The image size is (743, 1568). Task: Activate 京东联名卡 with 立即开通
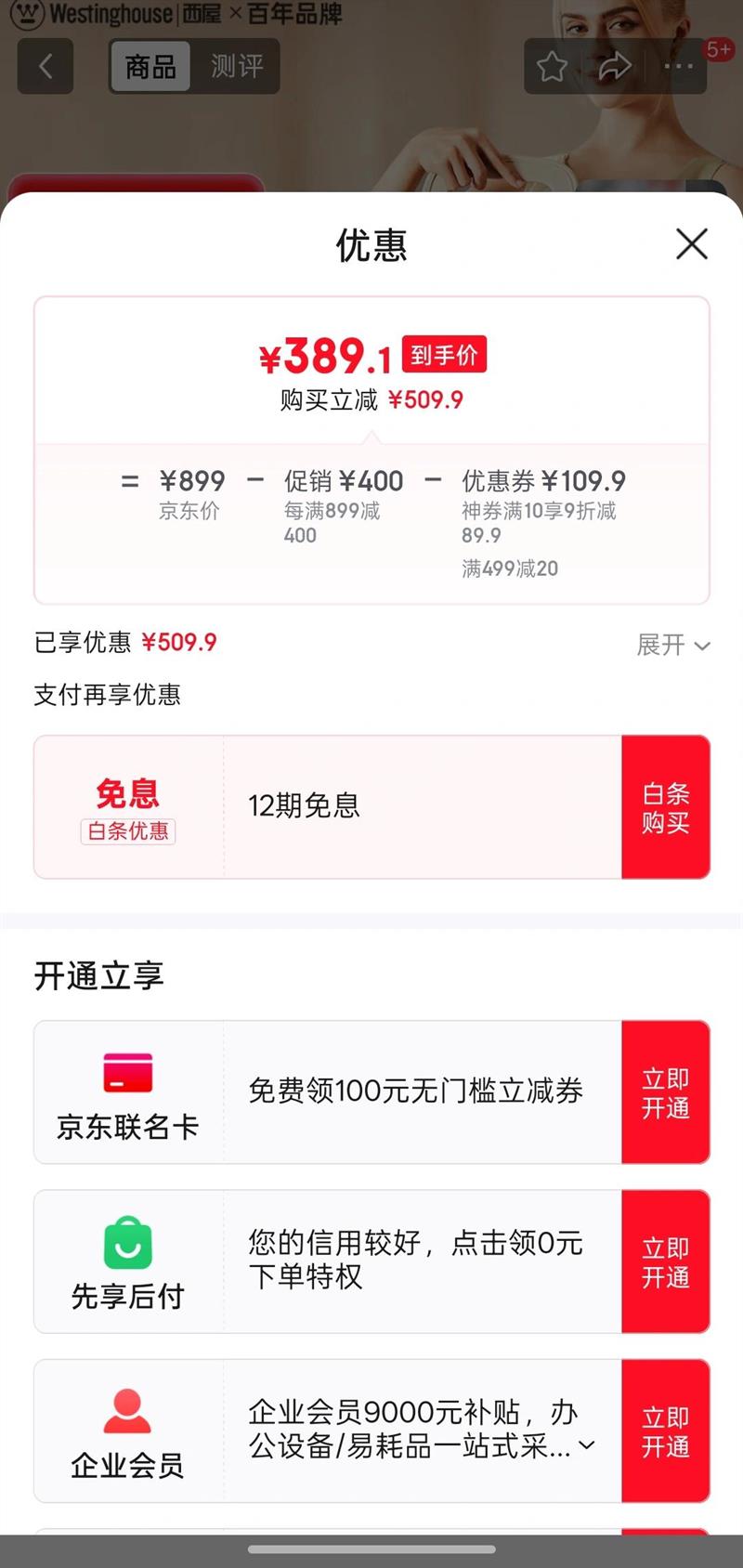[x=666, y=1092]
